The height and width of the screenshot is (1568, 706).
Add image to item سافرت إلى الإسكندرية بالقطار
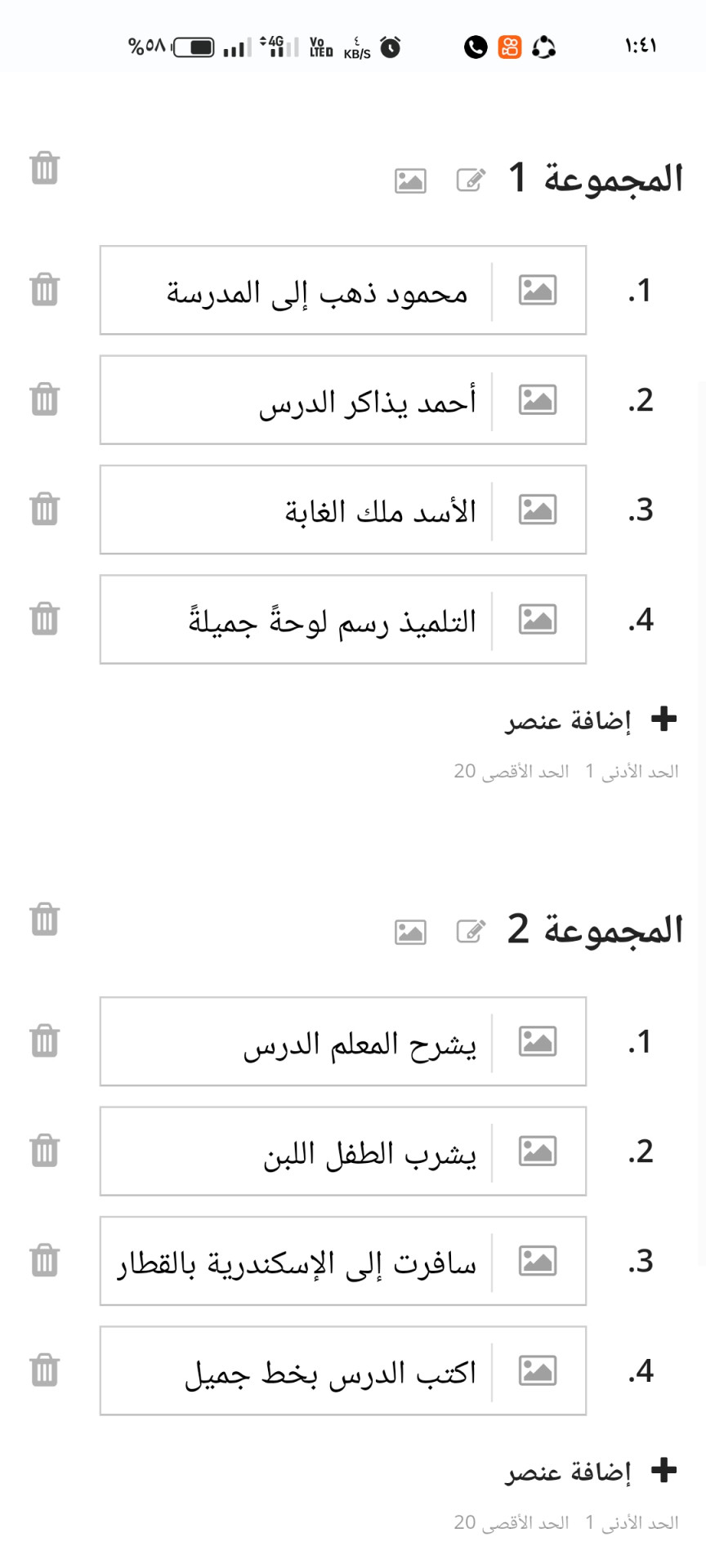pyautogui.click(x=538, y=1261)
